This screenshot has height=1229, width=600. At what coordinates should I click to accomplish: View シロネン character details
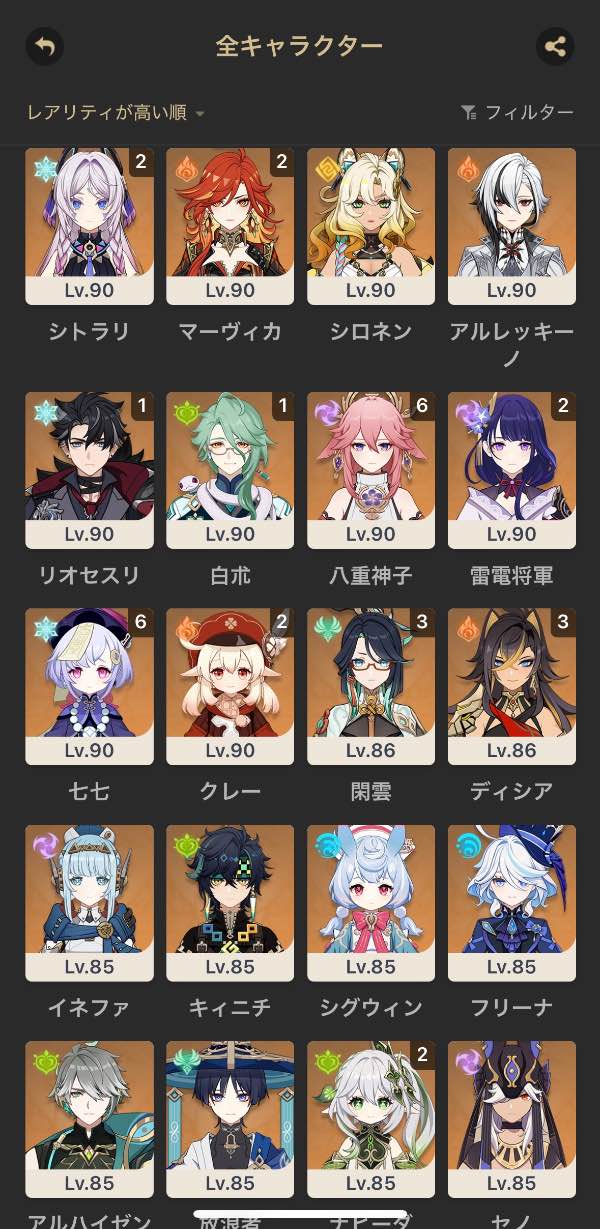click(371, 226)
